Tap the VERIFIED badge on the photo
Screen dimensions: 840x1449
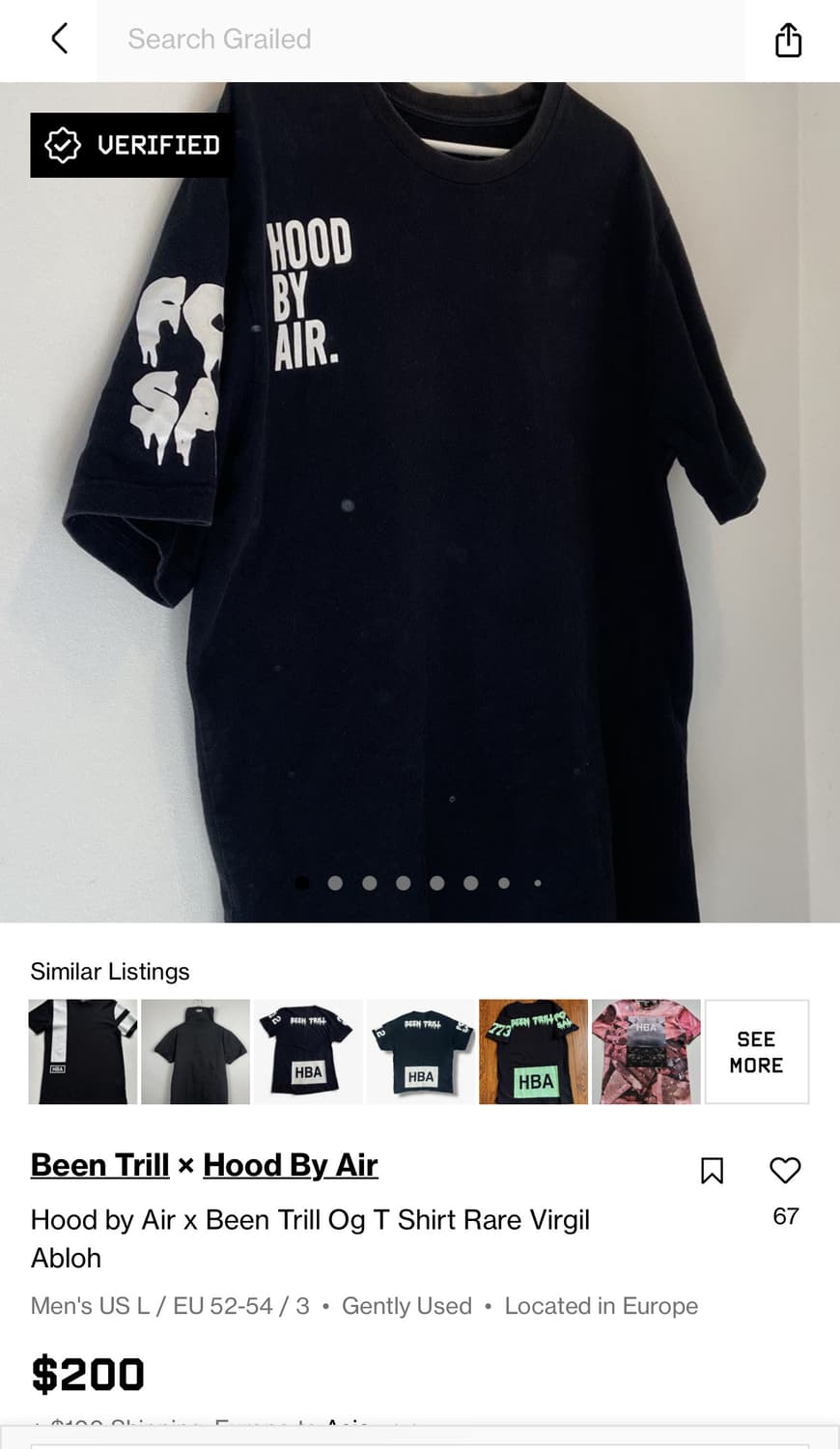click(x=131, y=145)
